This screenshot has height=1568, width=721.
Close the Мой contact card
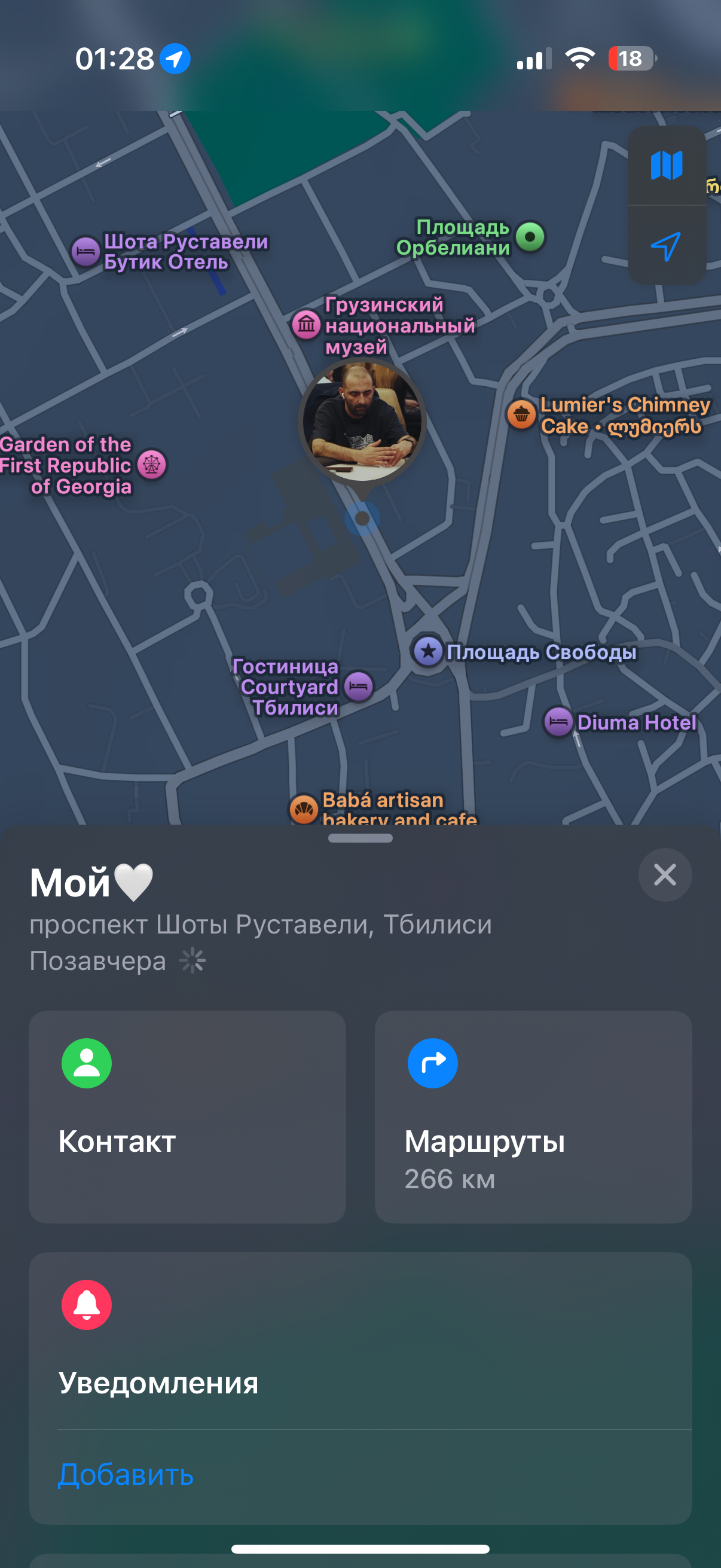664,875
